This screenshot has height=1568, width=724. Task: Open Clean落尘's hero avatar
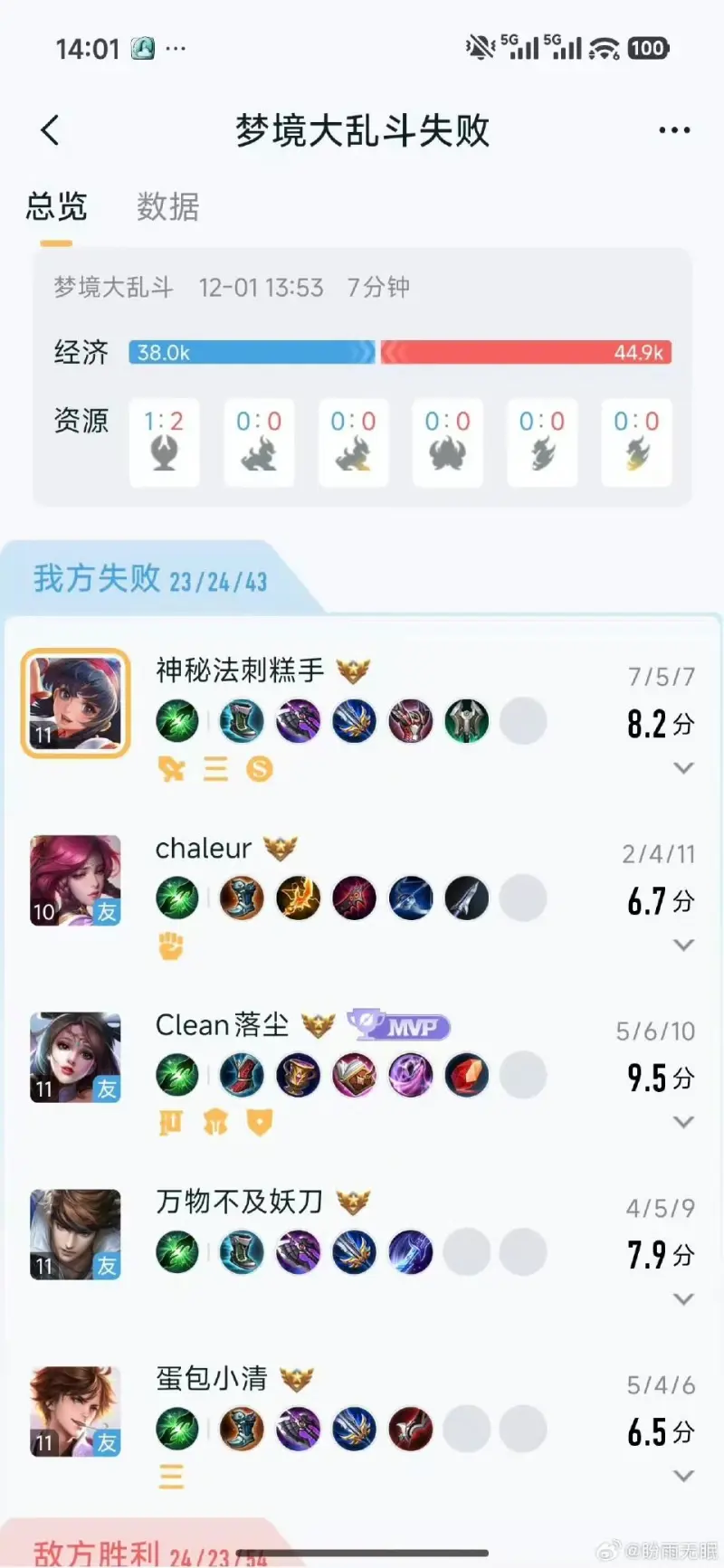75,1057
